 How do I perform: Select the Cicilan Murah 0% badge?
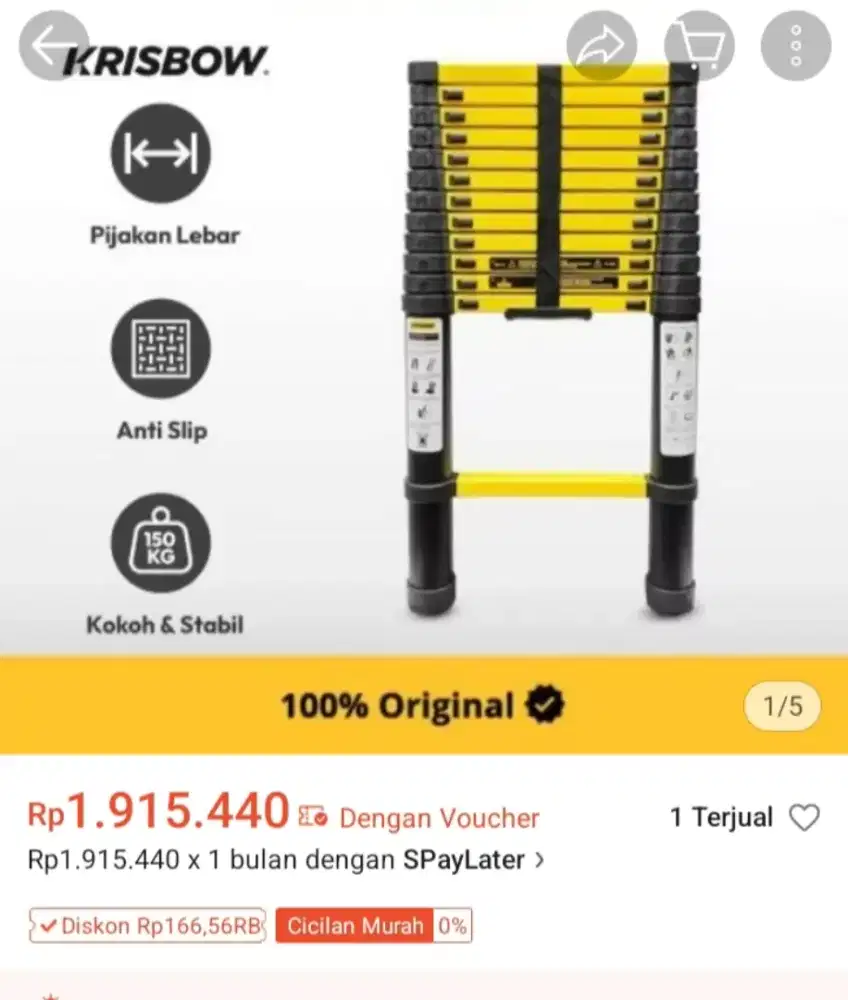372,927
